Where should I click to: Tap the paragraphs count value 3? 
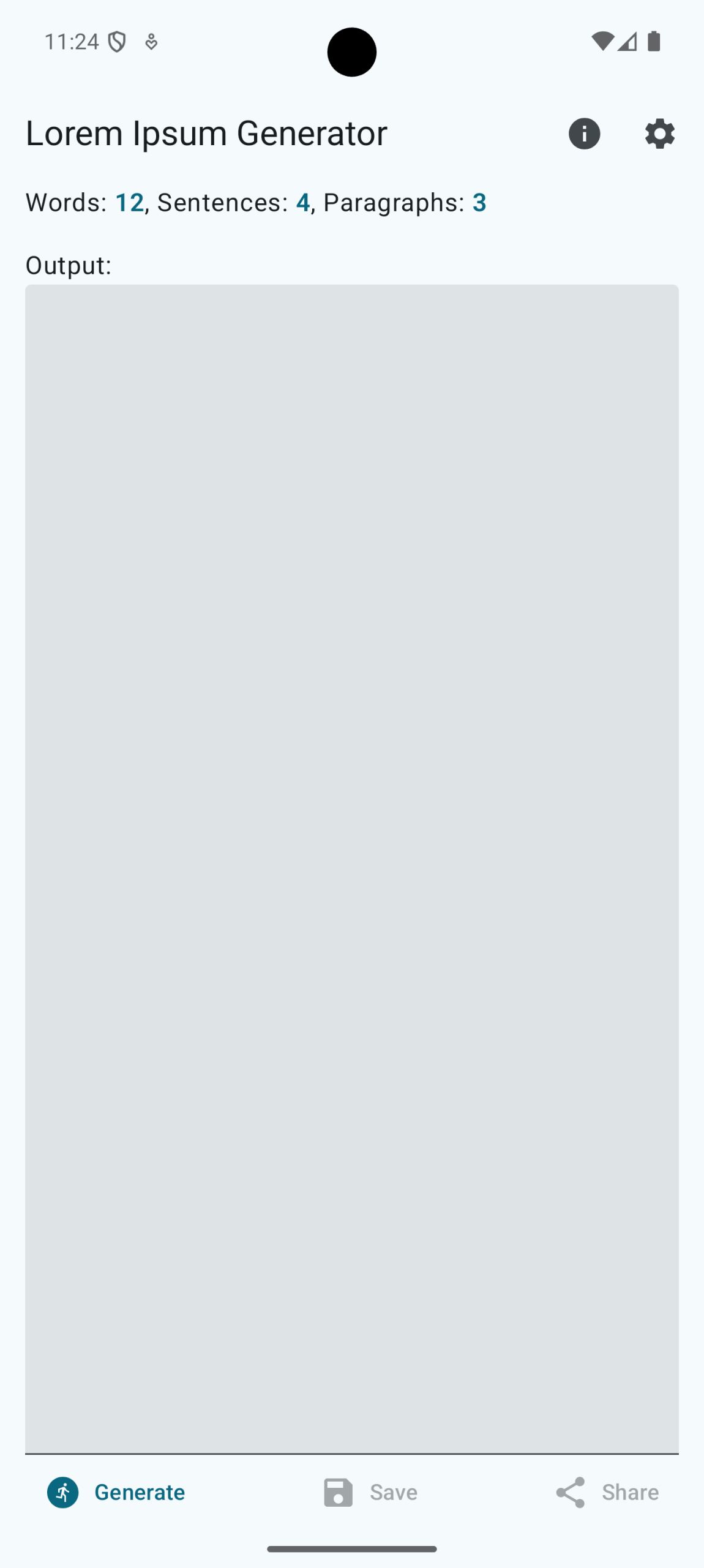[479, 202]
